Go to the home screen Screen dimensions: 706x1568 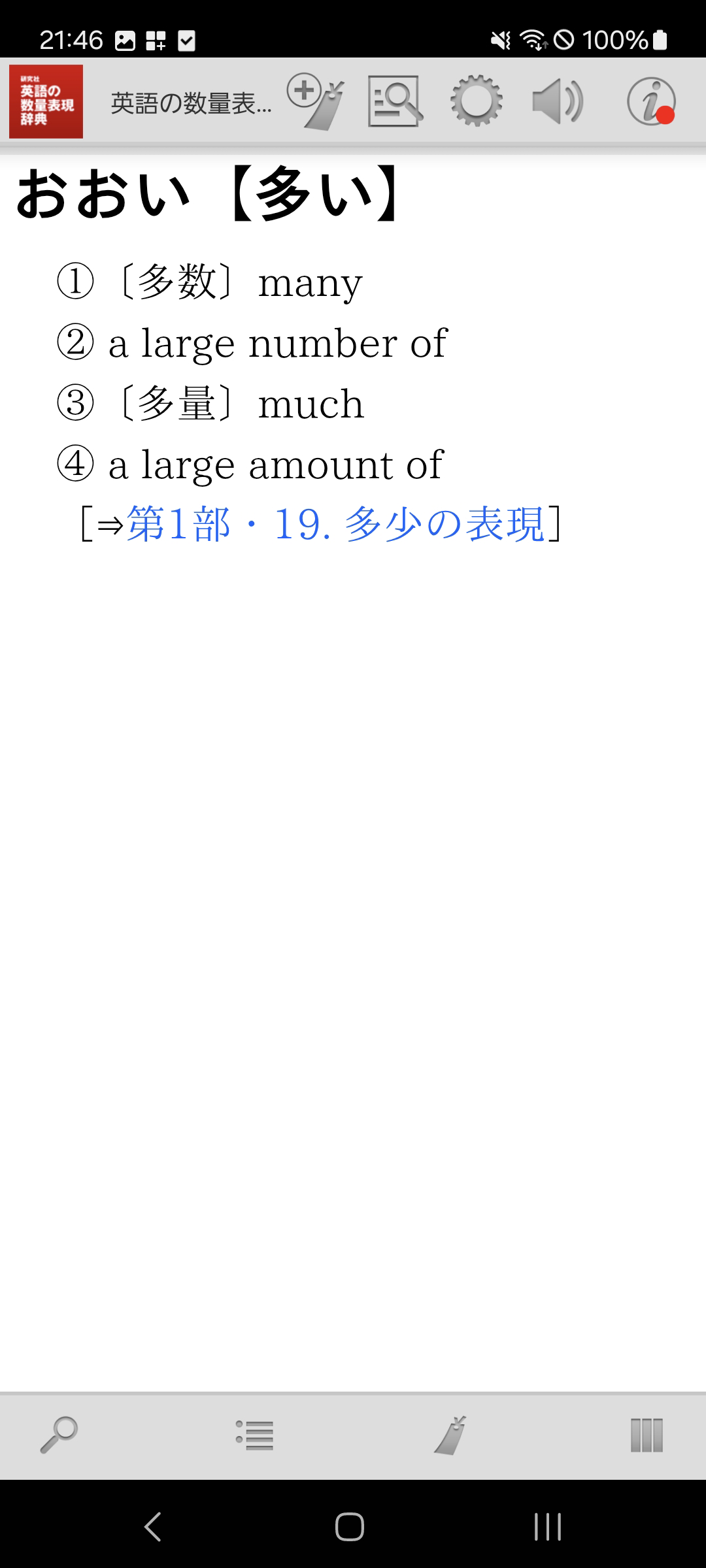350,1527
